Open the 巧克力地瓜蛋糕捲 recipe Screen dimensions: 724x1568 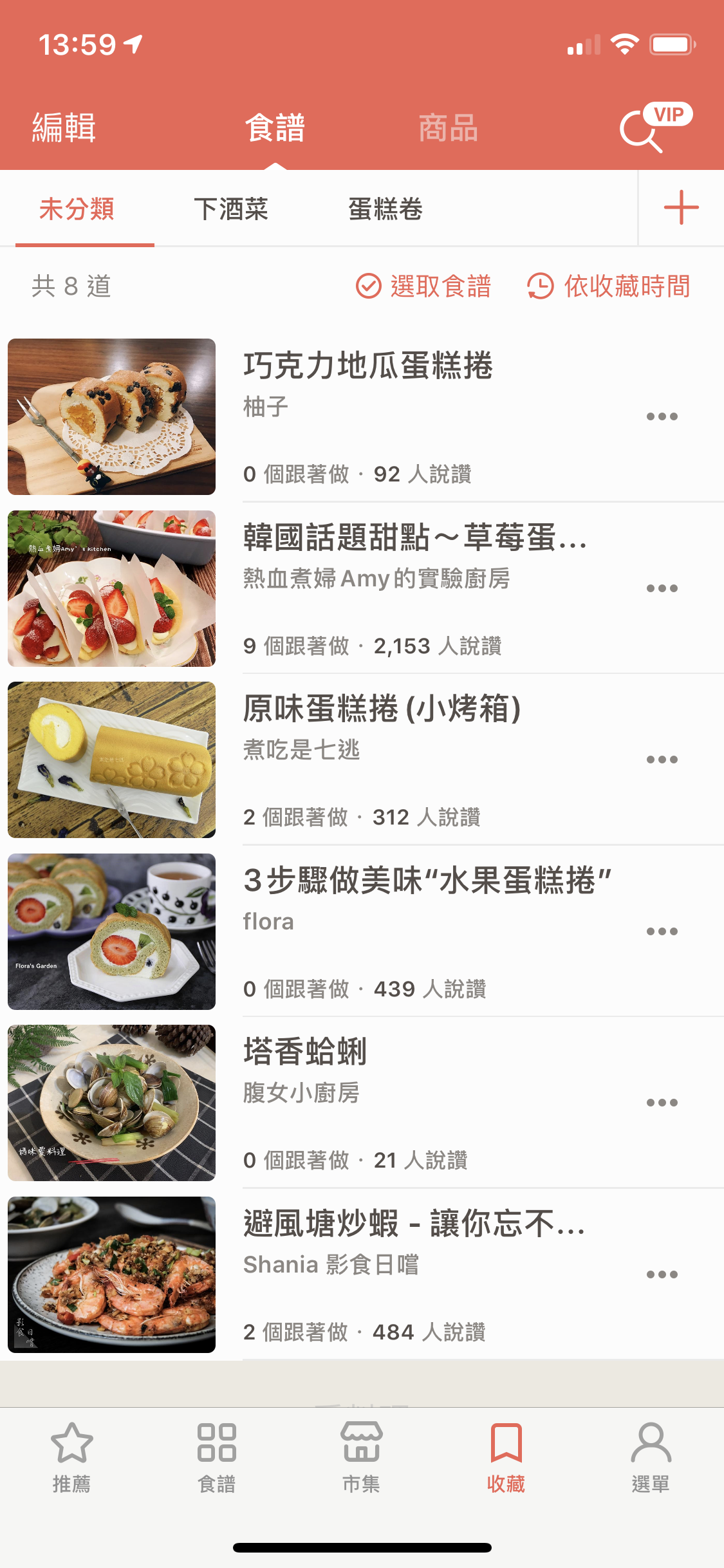[x=367, y=366]
